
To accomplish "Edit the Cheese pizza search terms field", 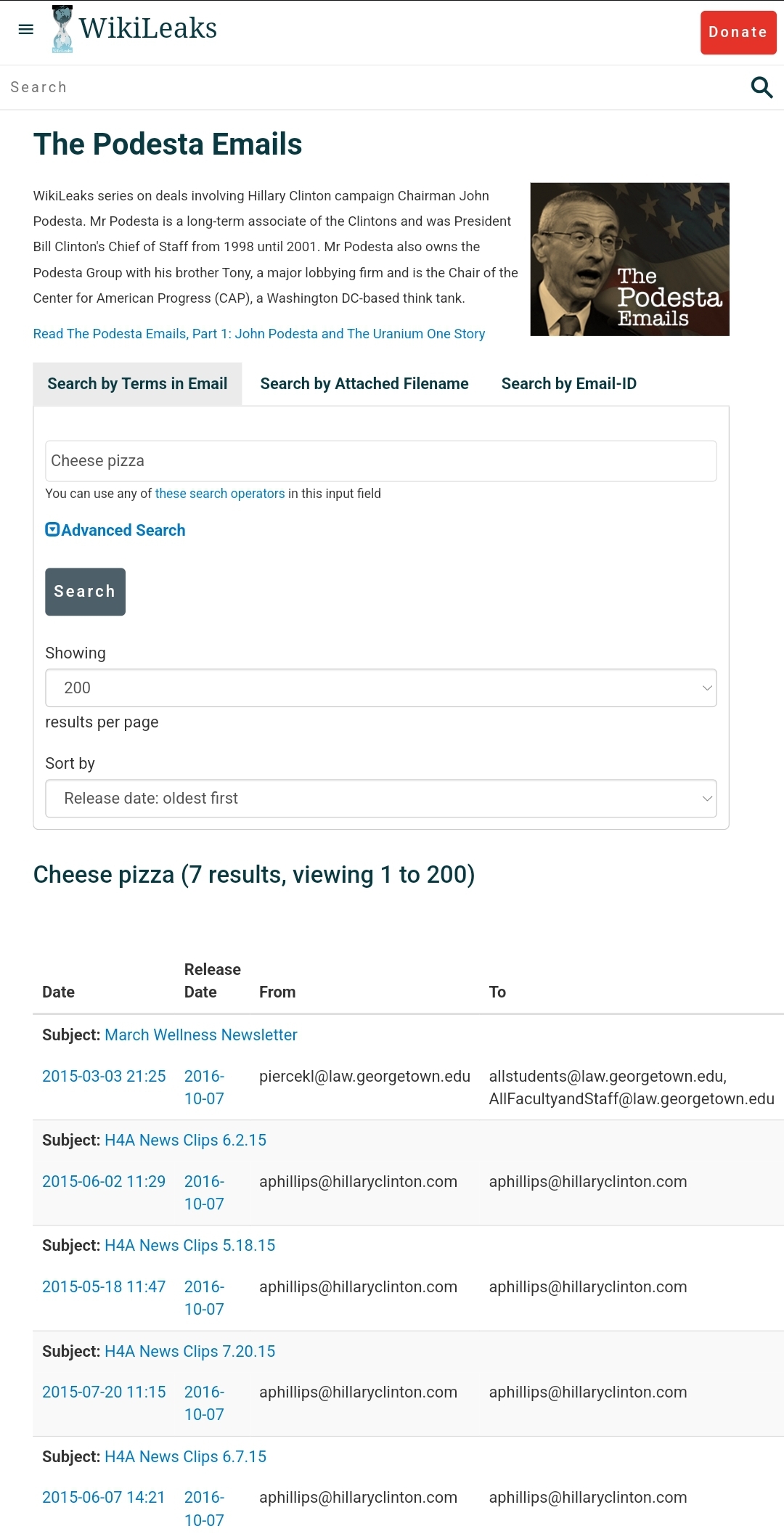I will pyautogui.click(x=381, y=461).
